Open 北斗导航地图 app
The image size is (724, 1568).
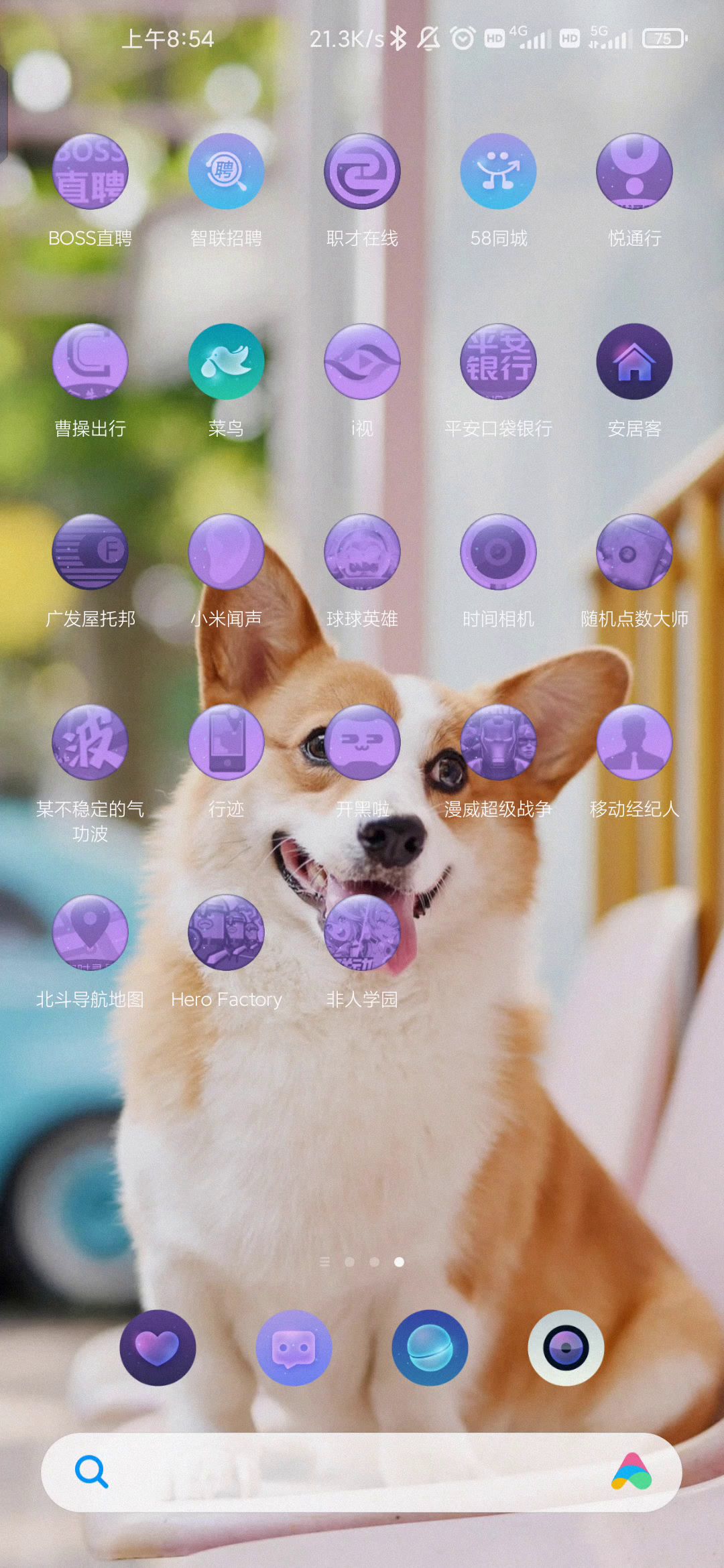pos(90,933)
